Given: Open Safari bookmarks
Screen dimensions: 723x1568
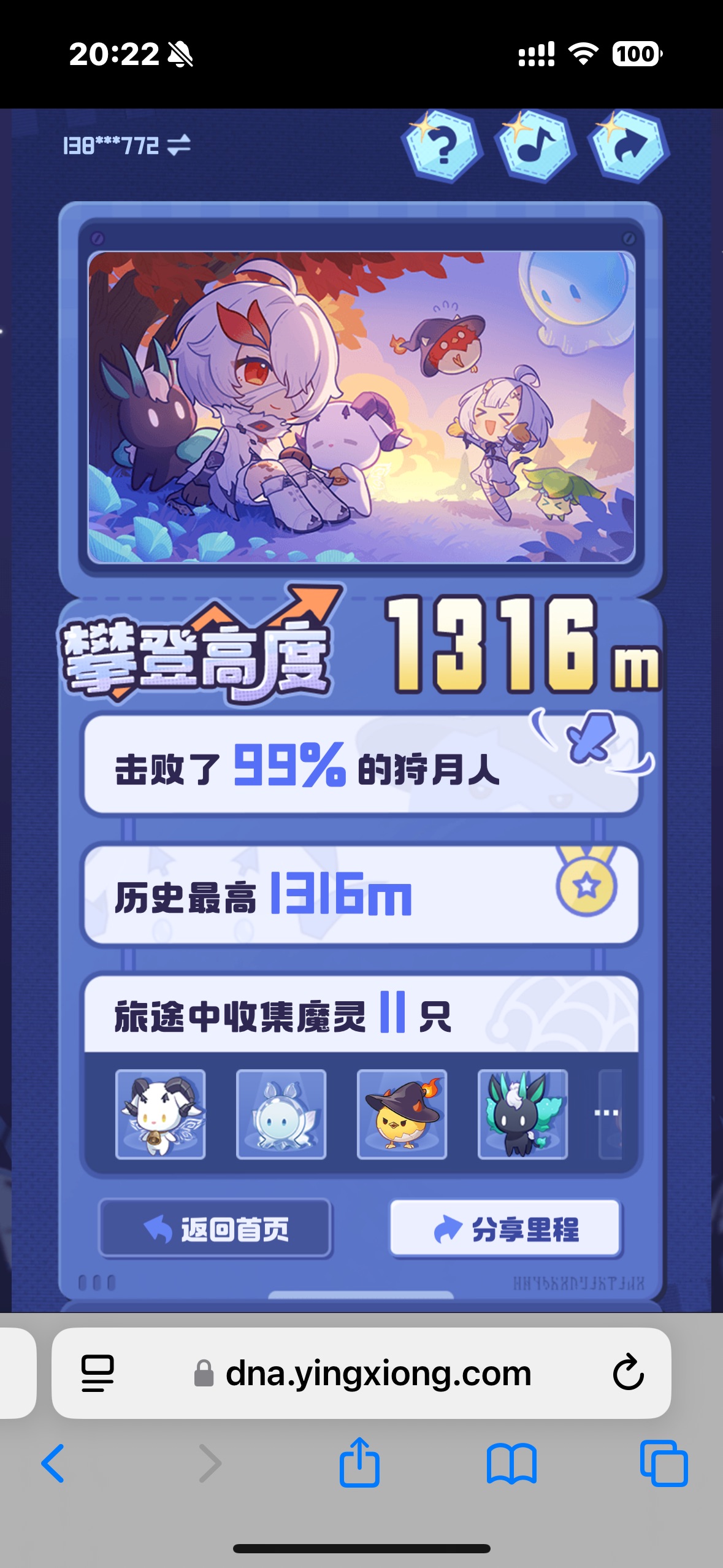Looking at the screenshot, I should [511, 1464].
